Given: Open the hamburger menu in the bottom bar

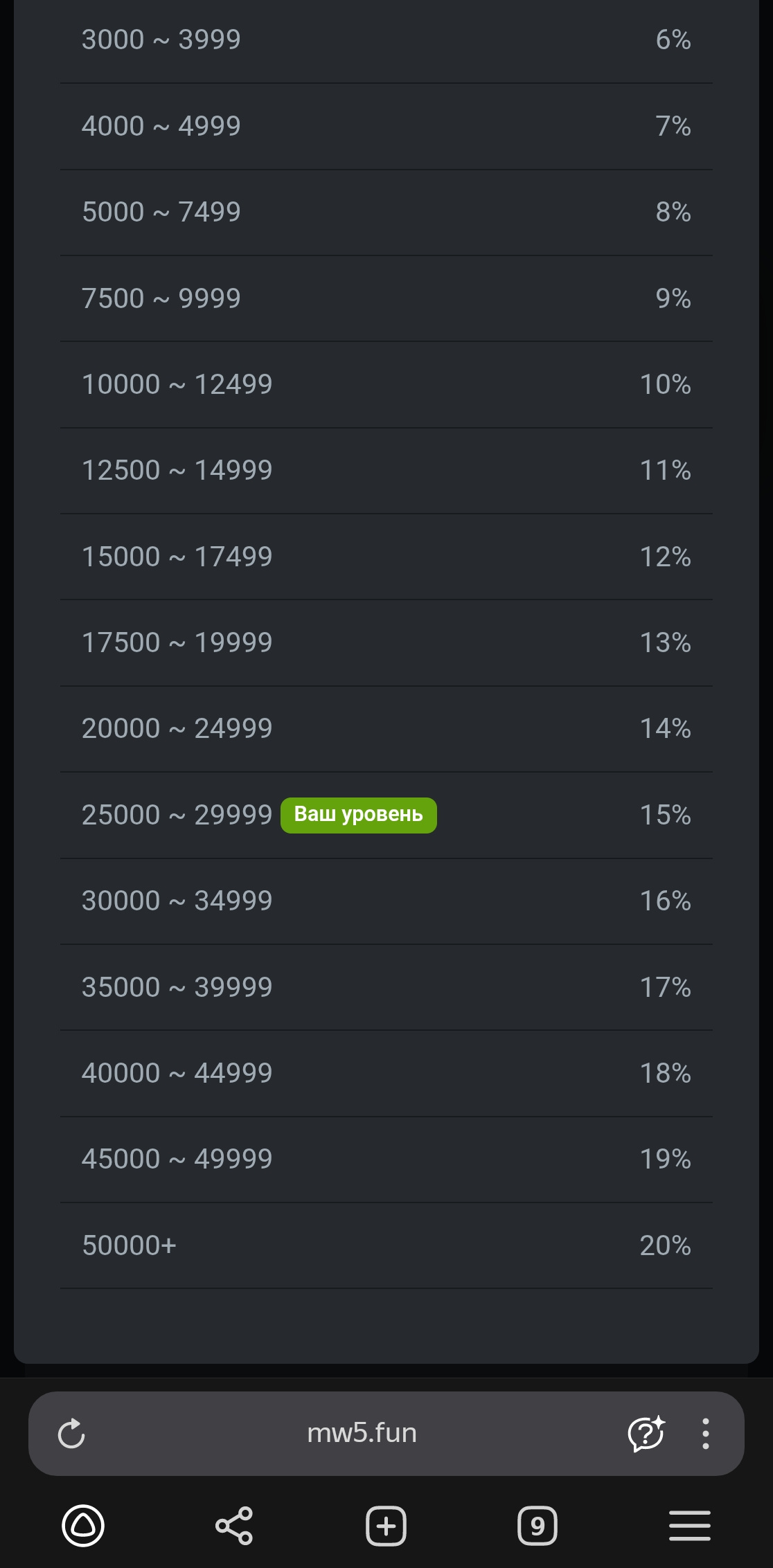Looking at the screenshot, I should point(689,1525).
